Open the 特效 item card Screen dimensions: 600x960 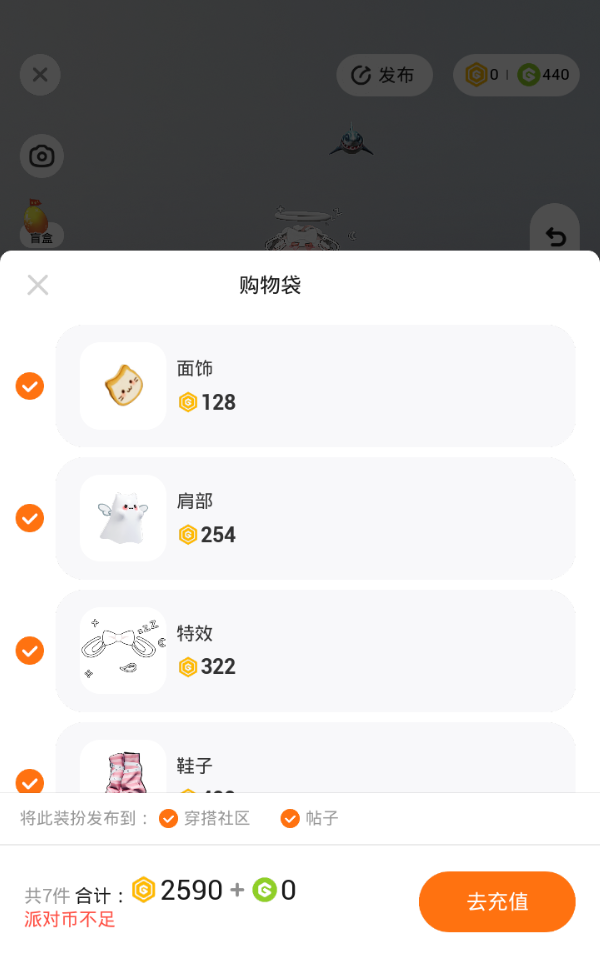coord(315,650)
